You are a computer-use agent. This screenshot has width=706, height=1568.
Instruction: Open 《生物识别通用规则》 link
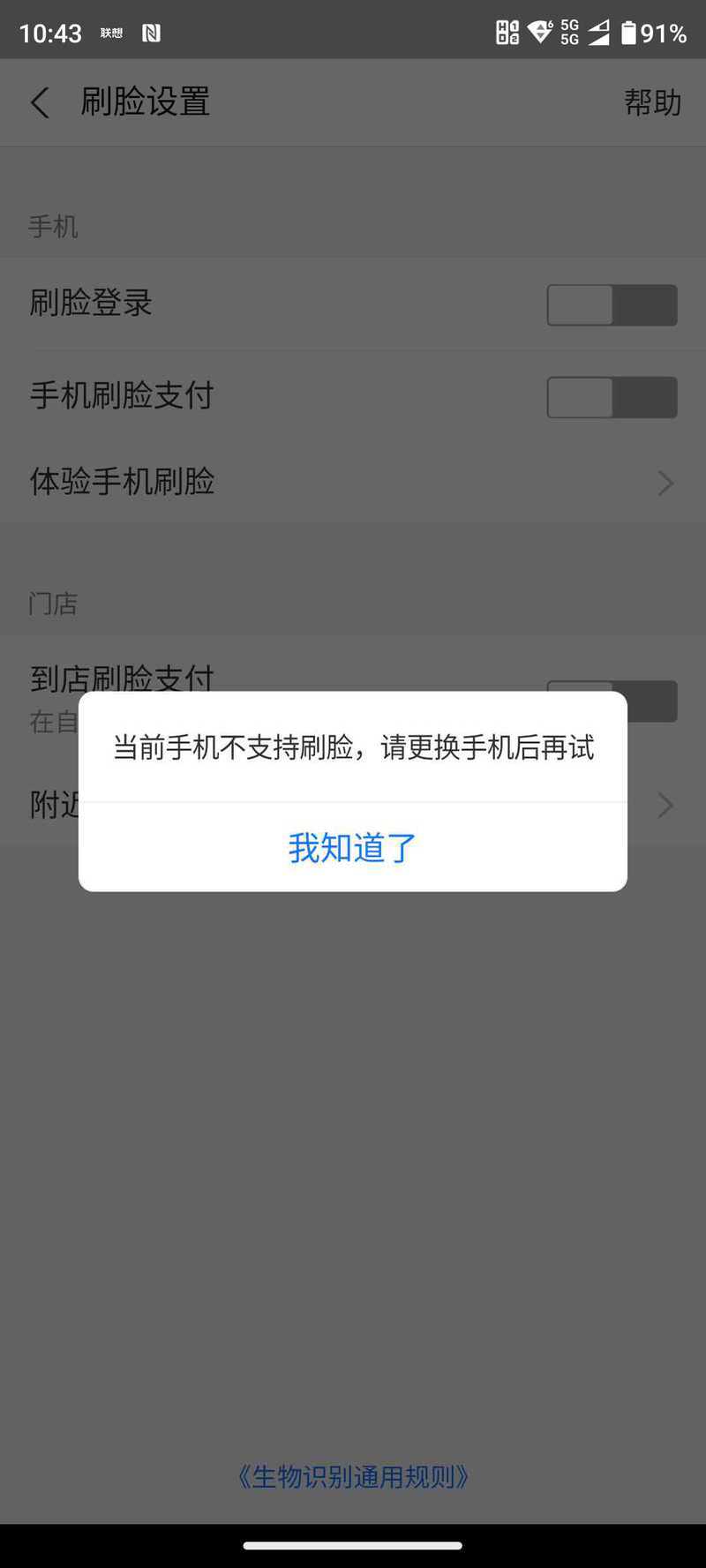(353, 1476)
